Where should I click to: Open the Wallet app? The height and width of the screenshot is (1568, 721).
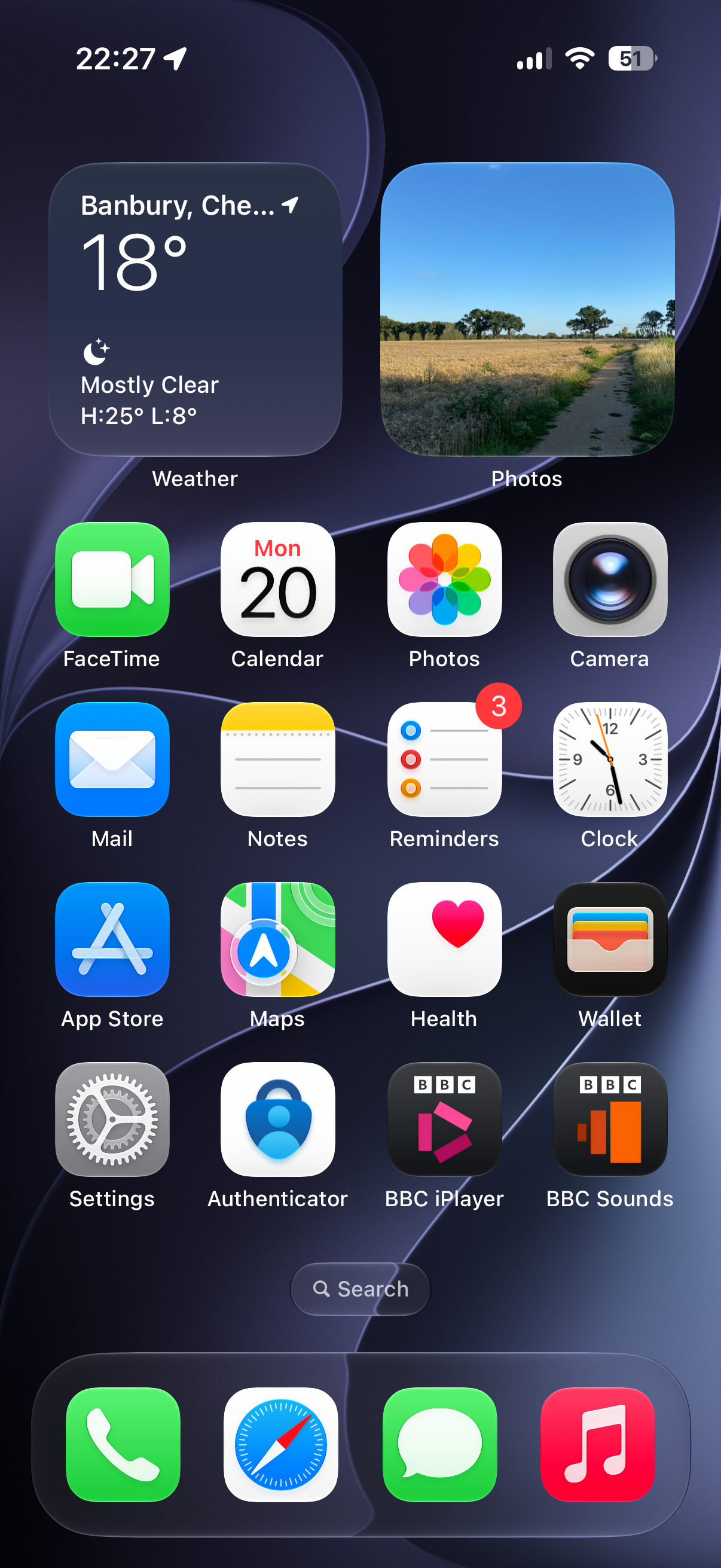click(x=610, y=939)
